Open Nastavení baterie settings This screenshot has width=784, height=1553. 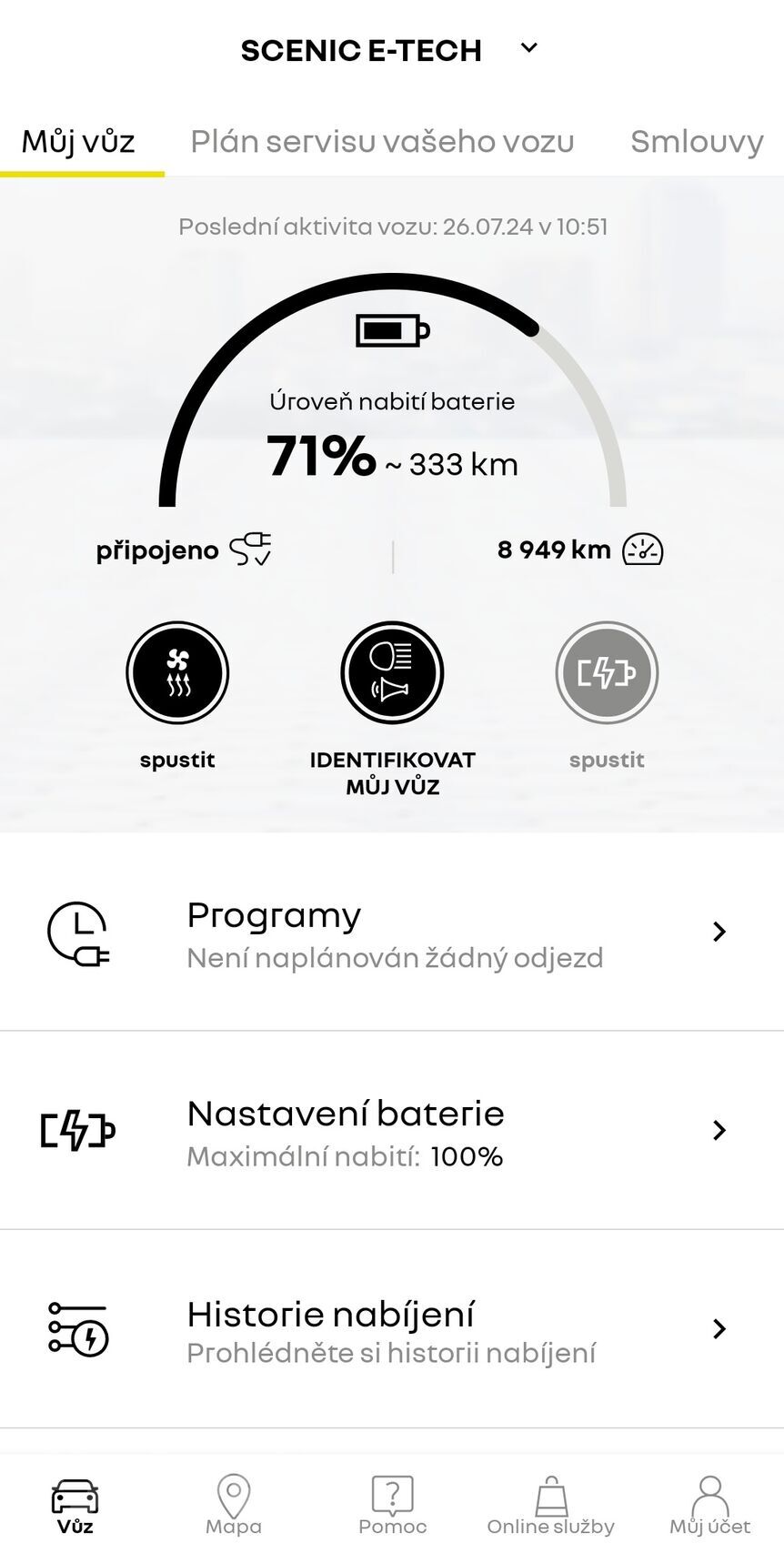[x=392, y=1131]
